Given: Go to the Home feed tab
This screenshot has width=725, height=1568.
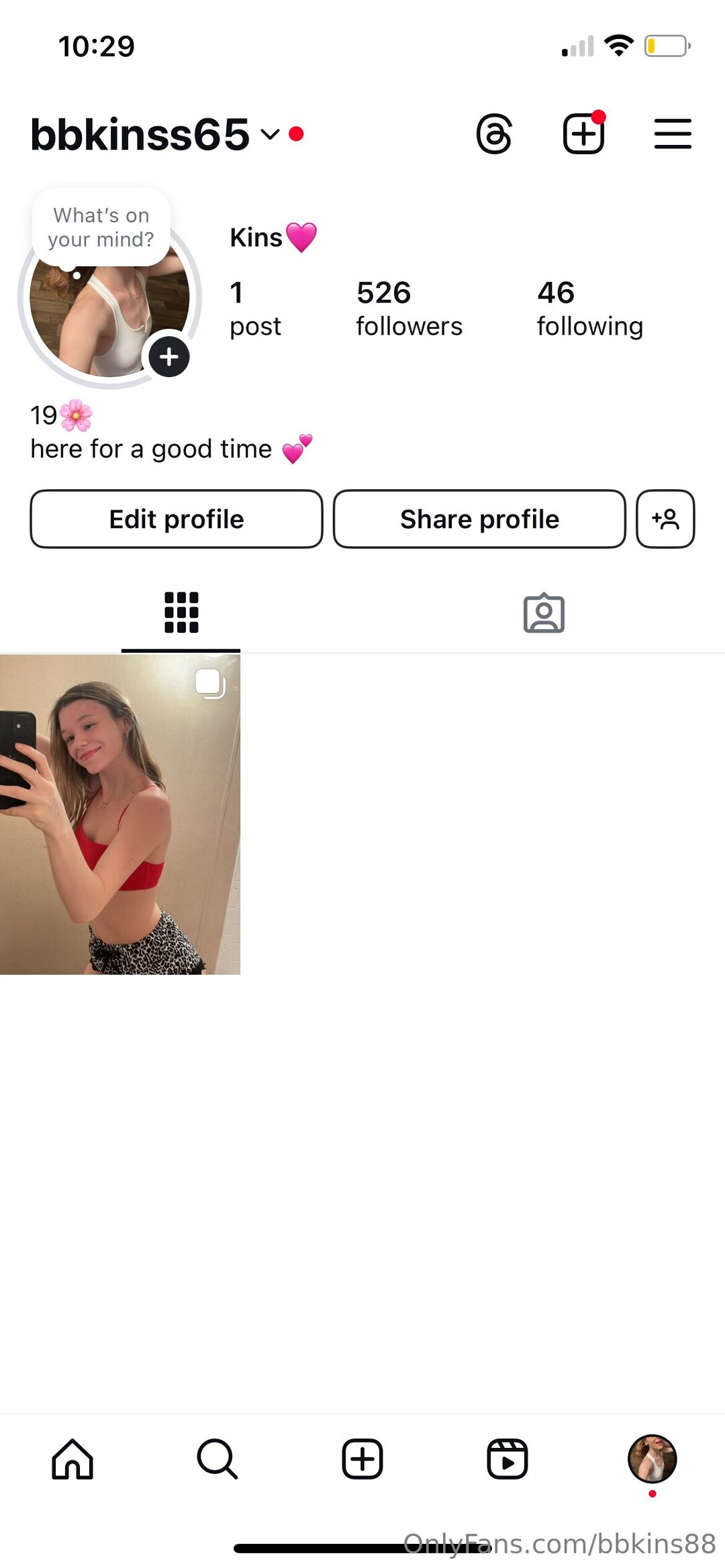Looking at the screenshot, I should [72, 1459].
